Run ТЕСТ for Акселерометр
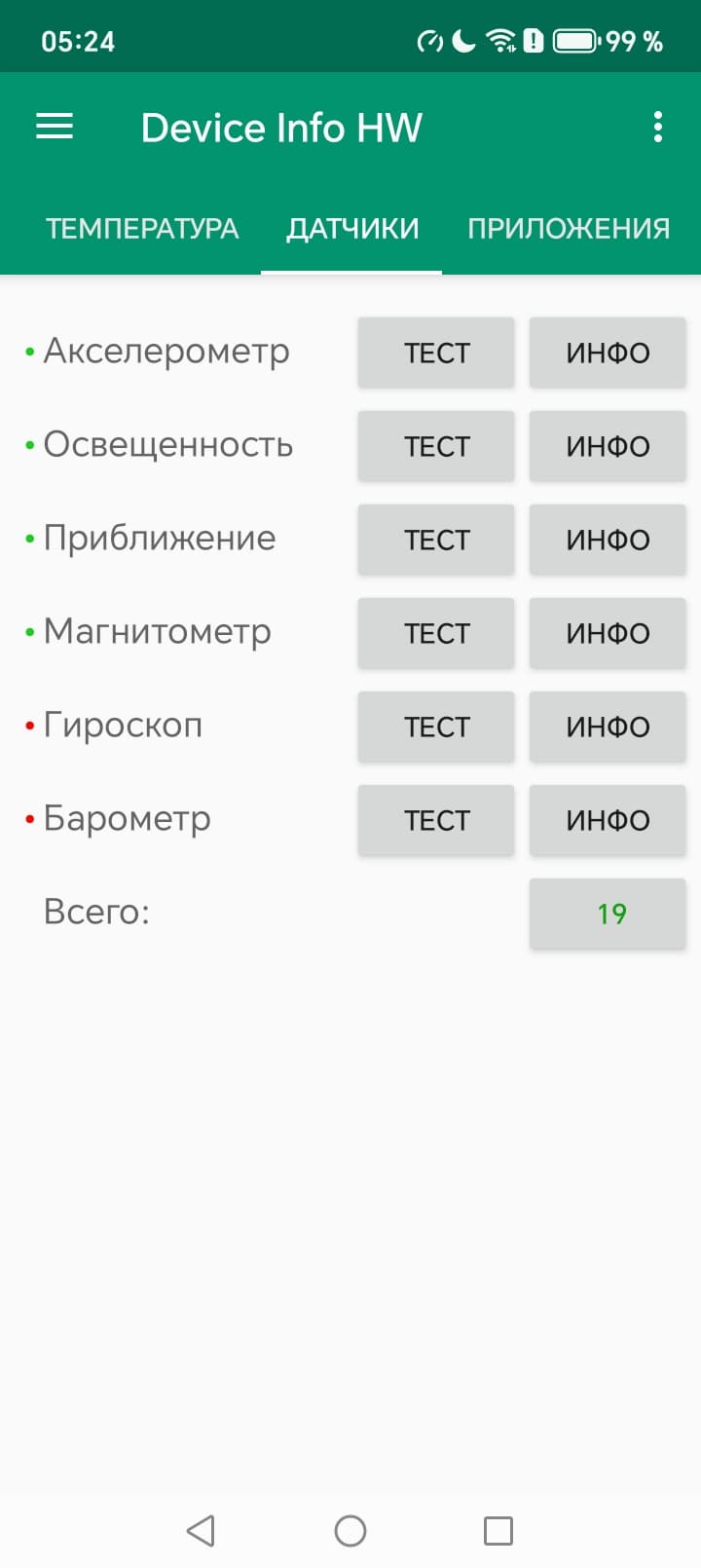 [436, 353]
